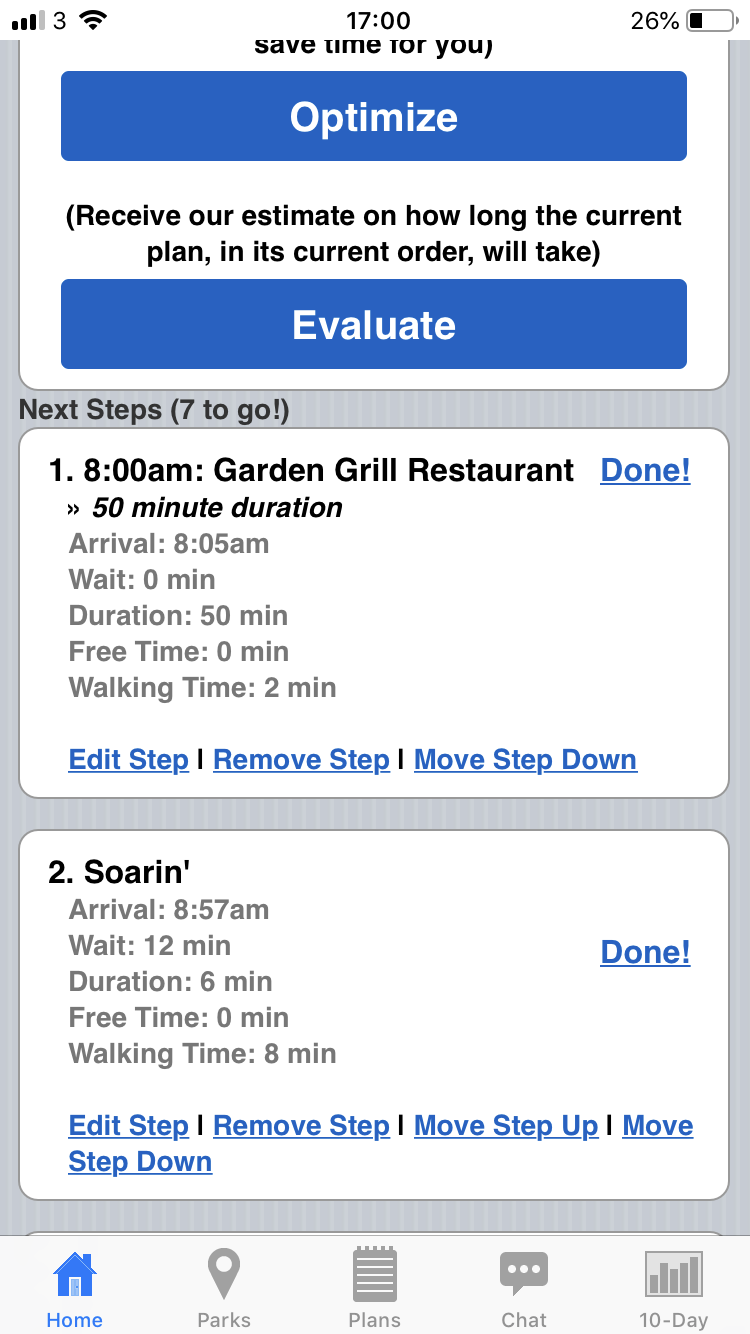Move the Soarin' step down
750x1334 pixels.
[140, 1162]
